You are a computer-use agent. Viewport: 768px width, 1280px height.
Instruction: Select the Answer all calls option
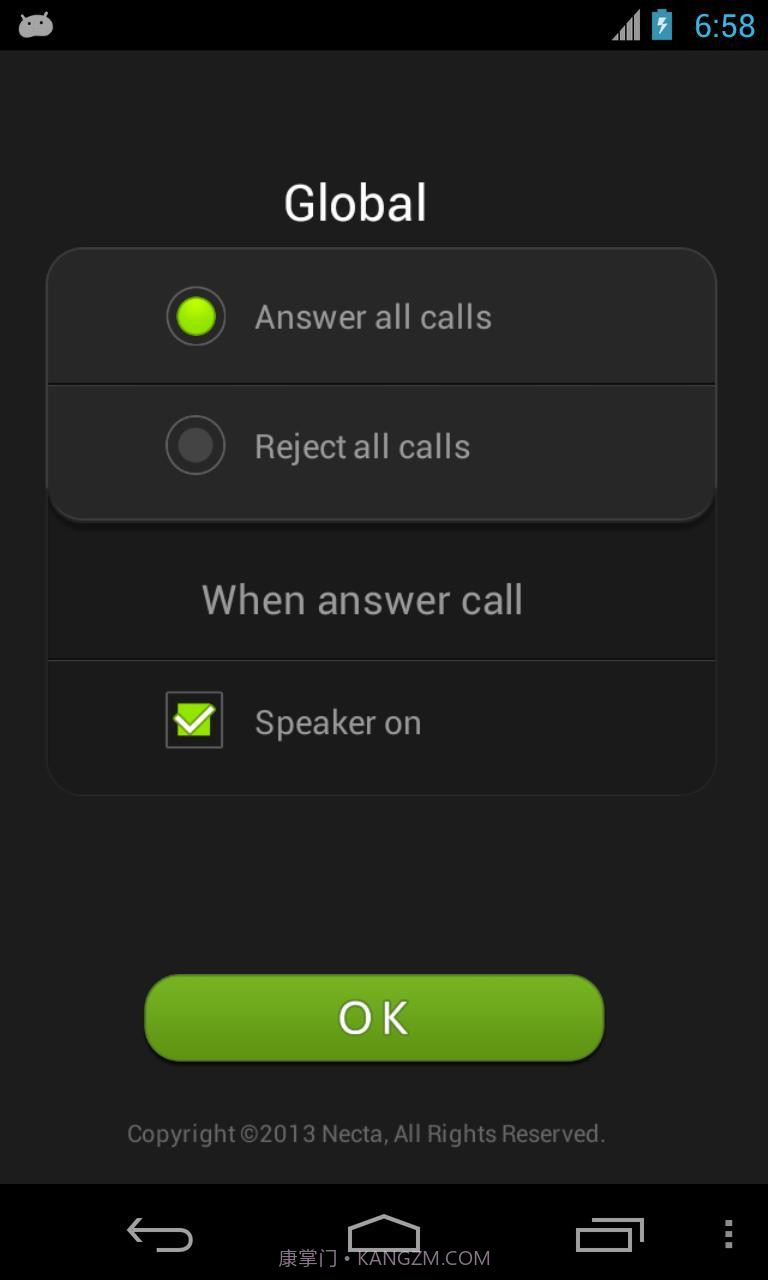[x=196, y=317]
